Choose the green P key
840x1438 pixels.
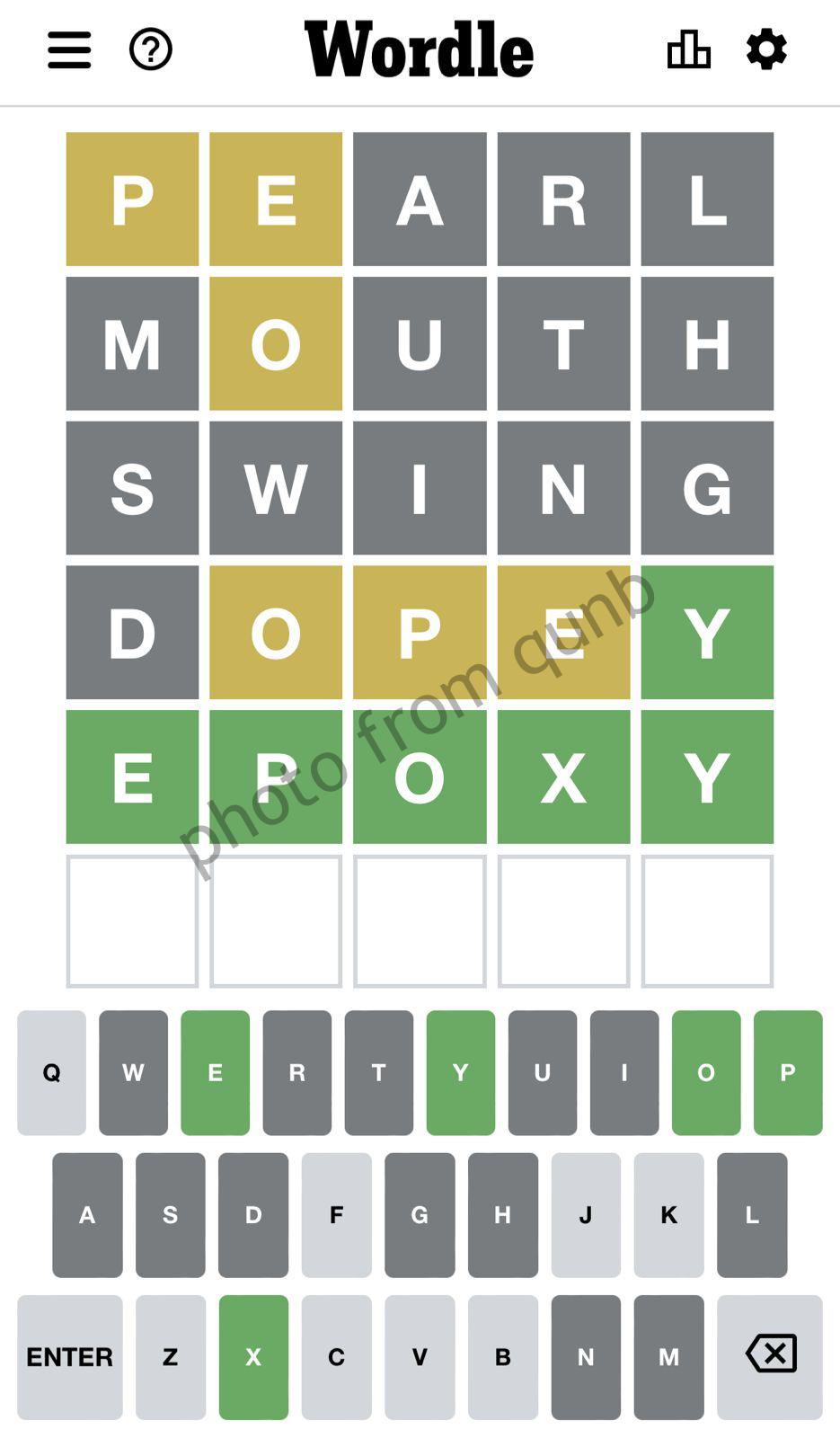[788, 1072]
